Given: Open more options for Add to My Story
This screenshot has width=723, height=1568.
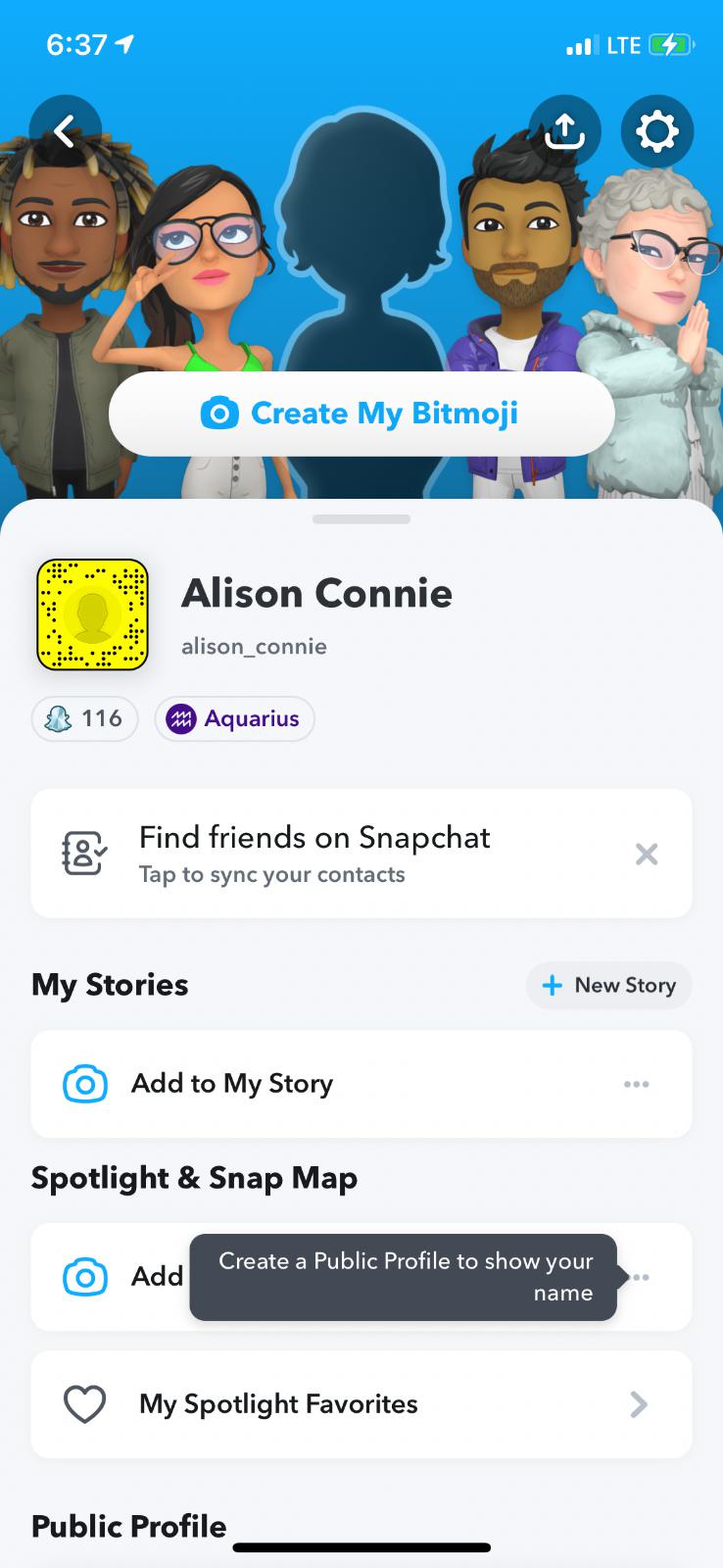Looking at the screenshot, I should click(637, 1084).
